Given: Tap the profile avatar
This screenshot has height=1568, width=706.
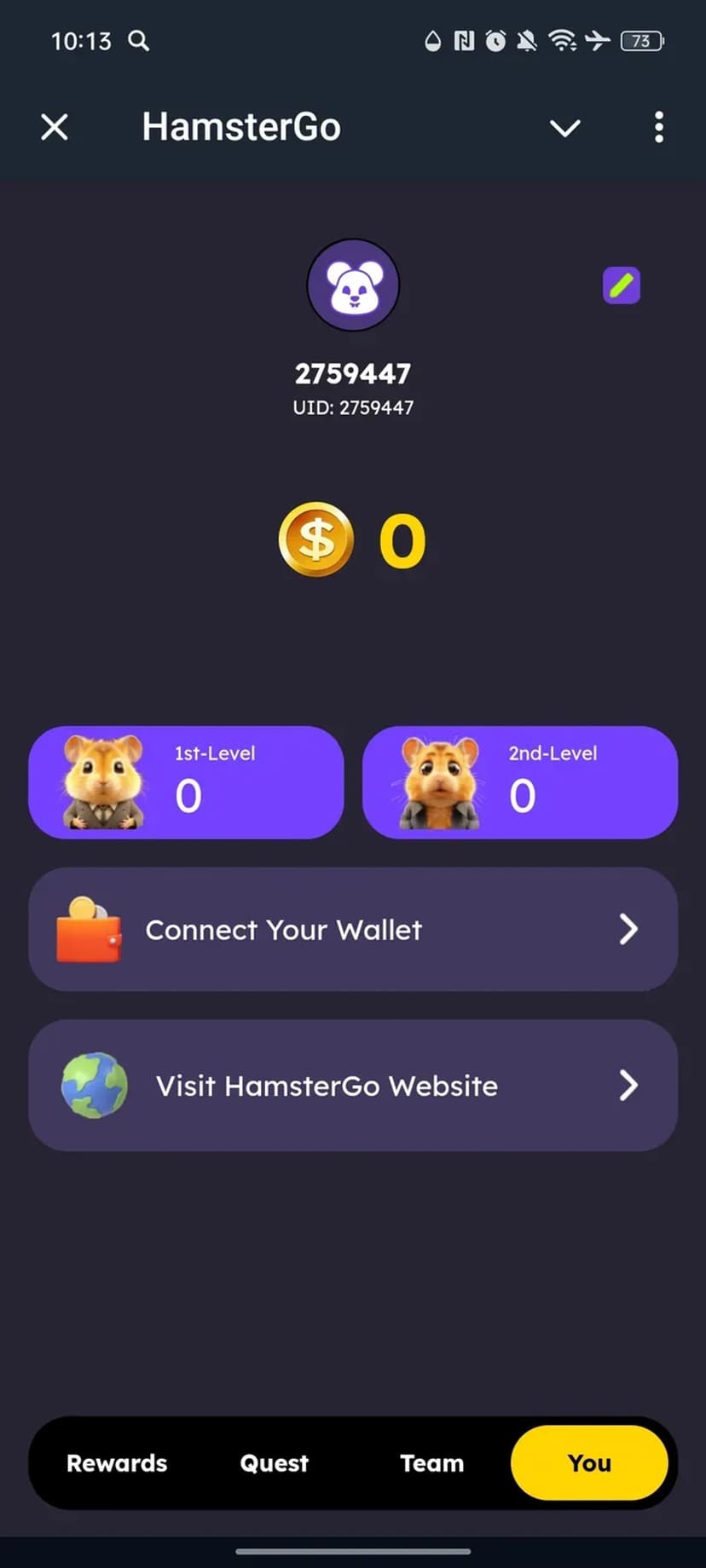Looking at the screenshot, I should coord(353,285).
